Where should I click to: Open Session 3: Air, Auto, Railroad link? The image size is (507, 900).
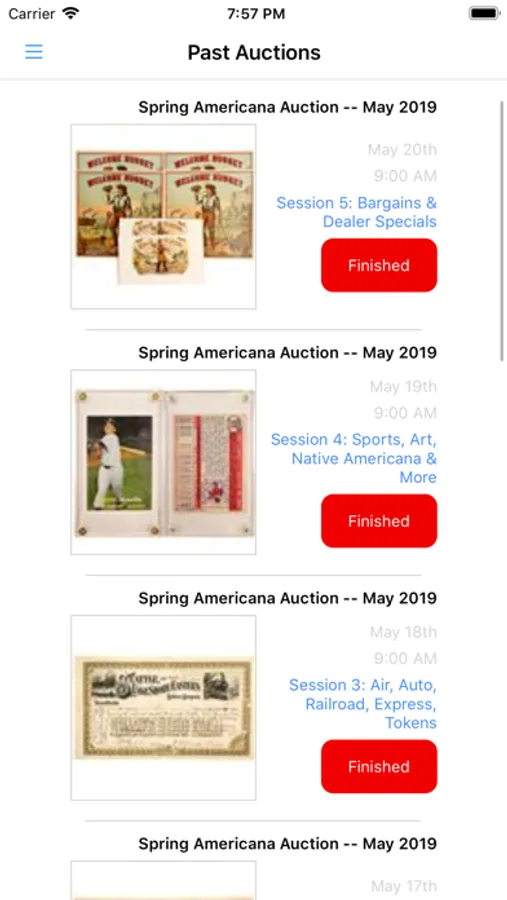coord(363,704)
